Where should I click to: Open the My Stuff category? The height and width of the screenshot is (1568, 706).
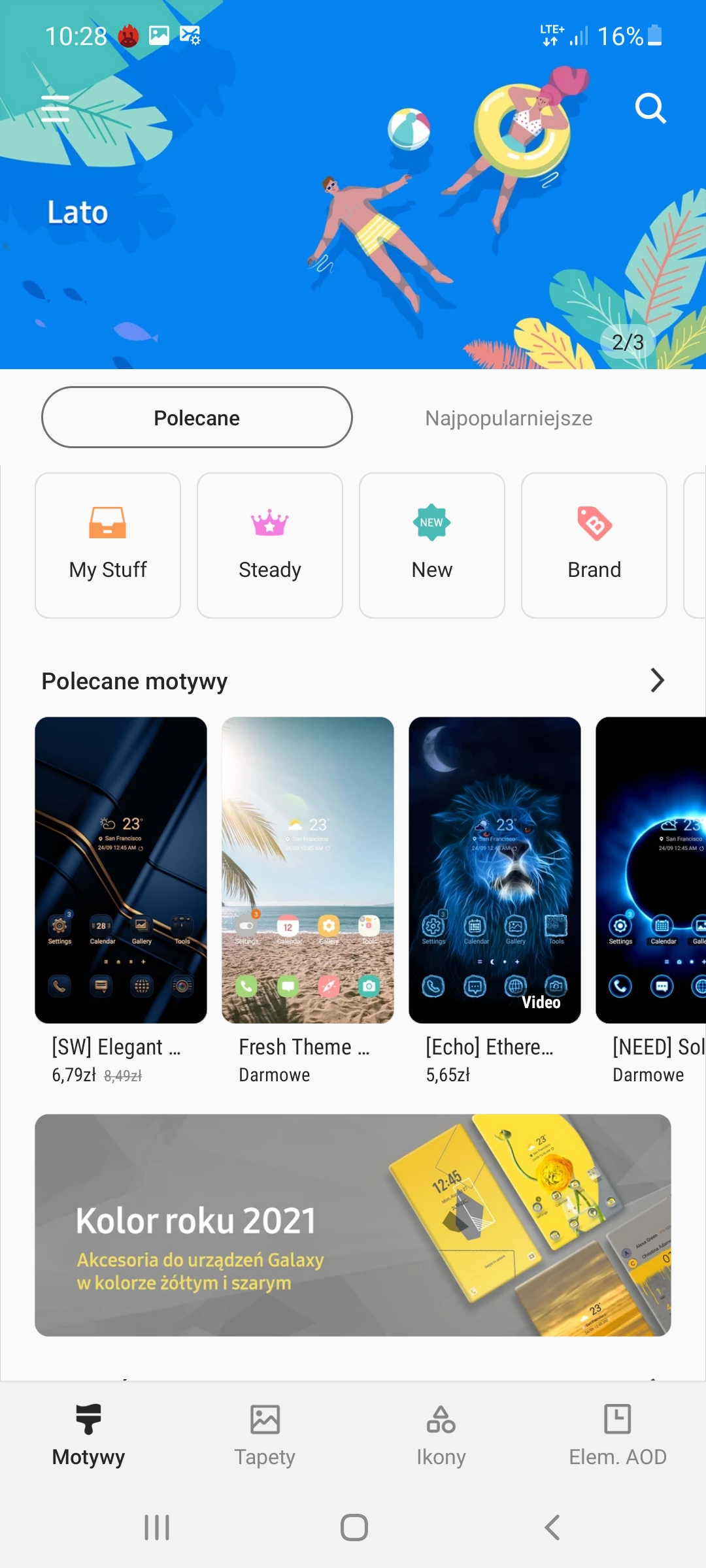click(108, 546)
